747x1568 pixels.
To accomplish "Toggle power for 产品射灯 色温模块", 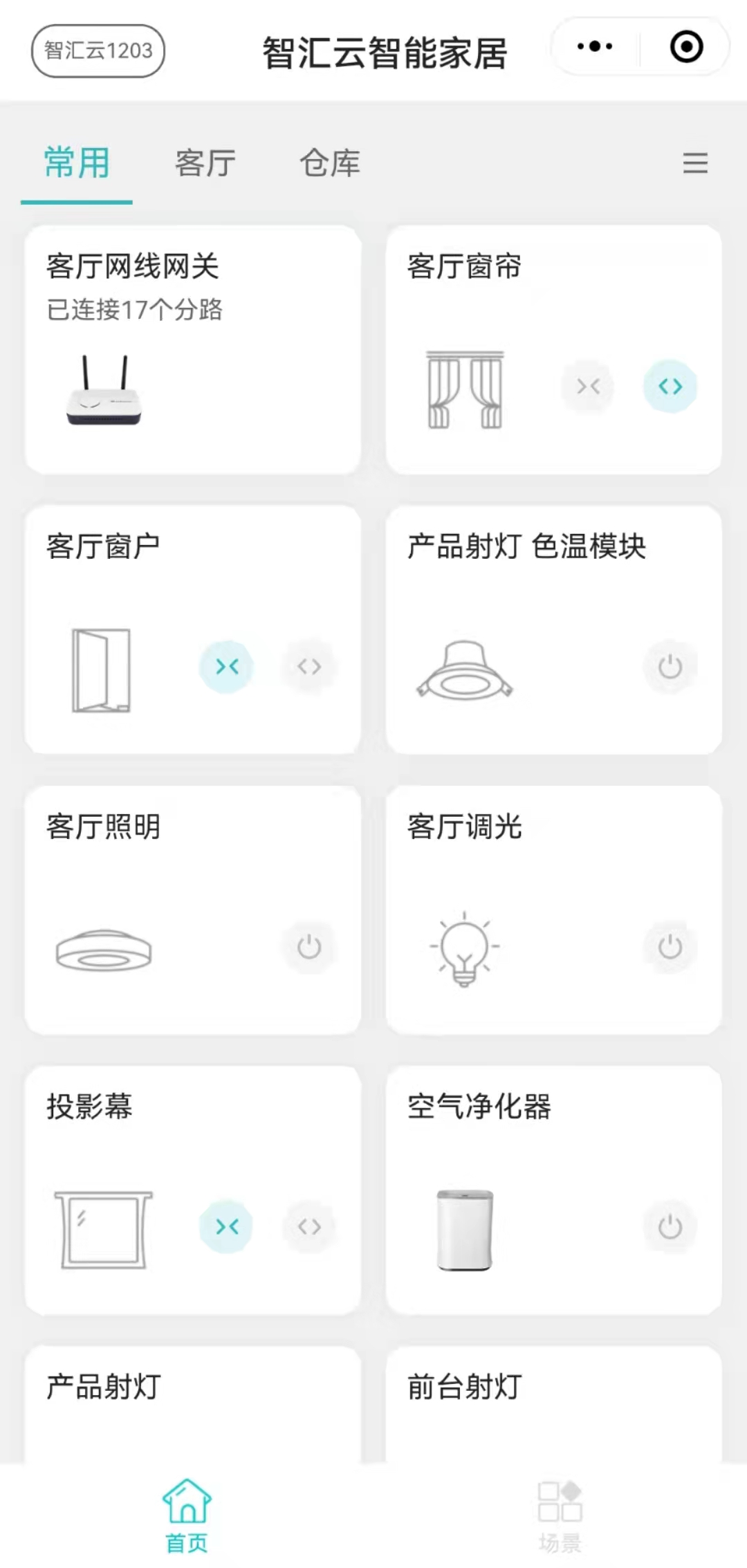I will coord(670,667).
